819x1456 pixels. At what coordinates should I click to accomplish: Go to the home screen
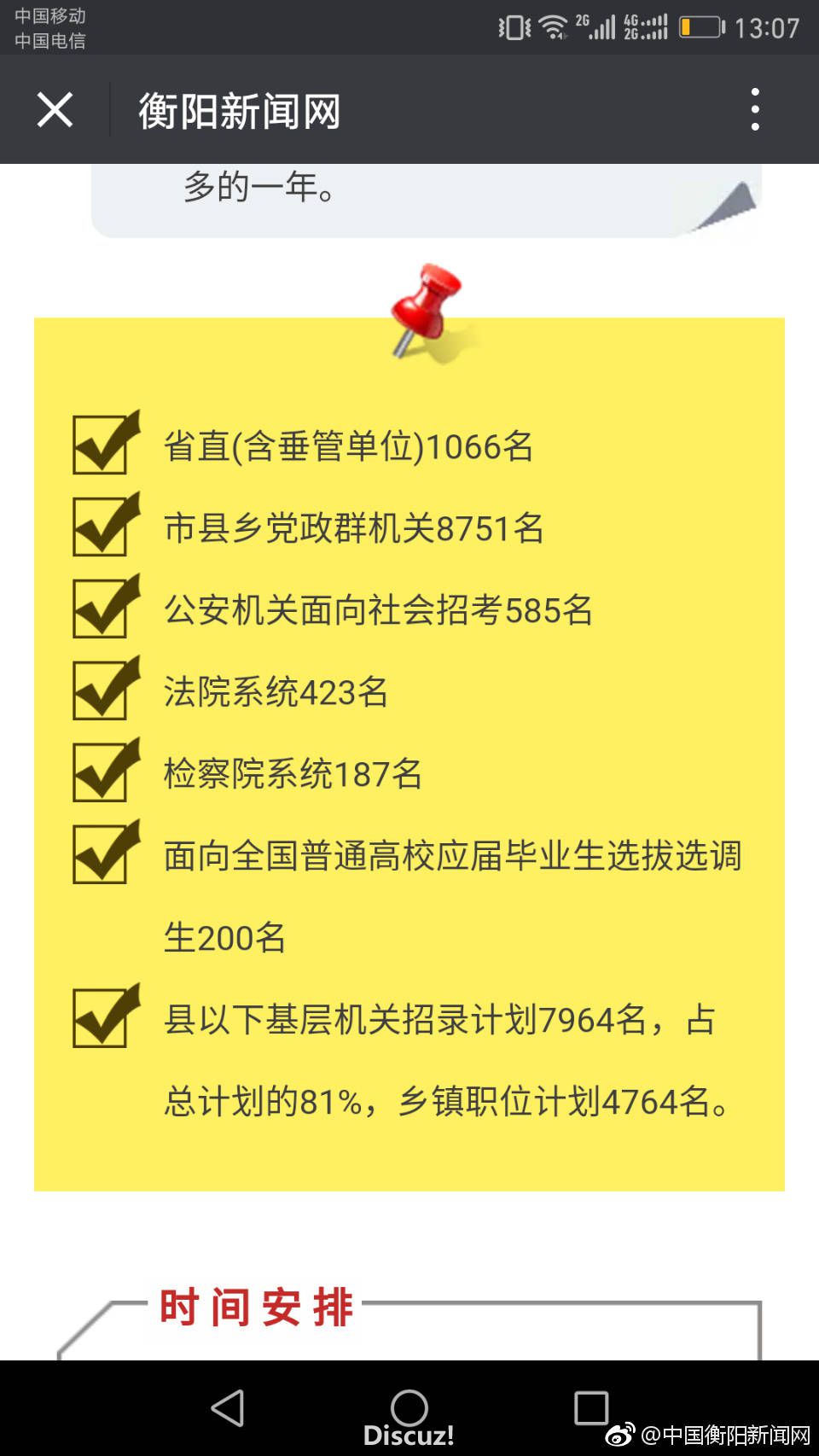coord(409,1406)
